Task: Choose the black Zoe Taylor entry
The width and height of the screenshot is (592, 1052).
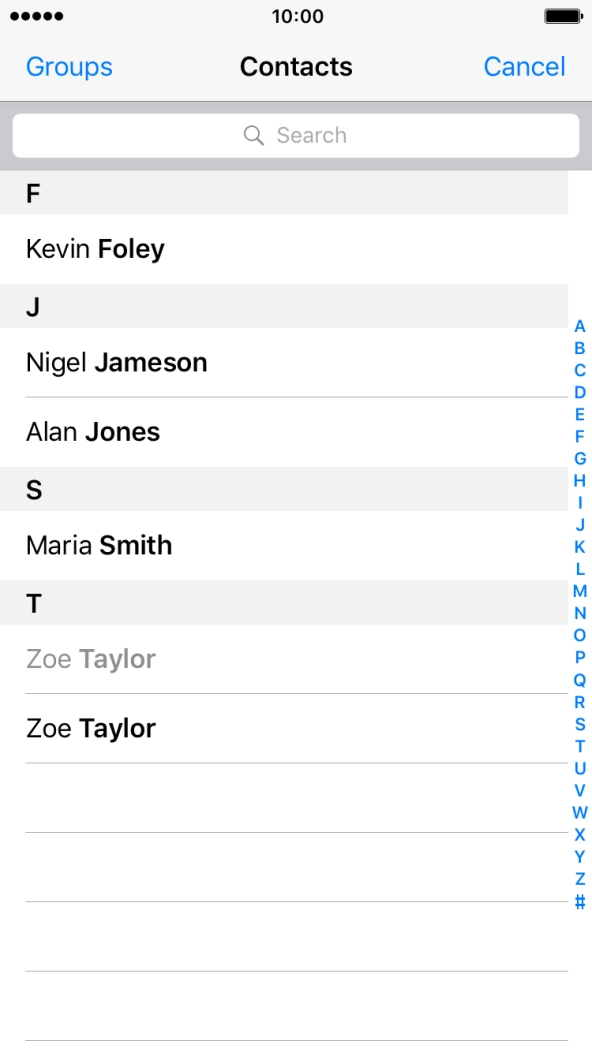Action: (284, 729)
